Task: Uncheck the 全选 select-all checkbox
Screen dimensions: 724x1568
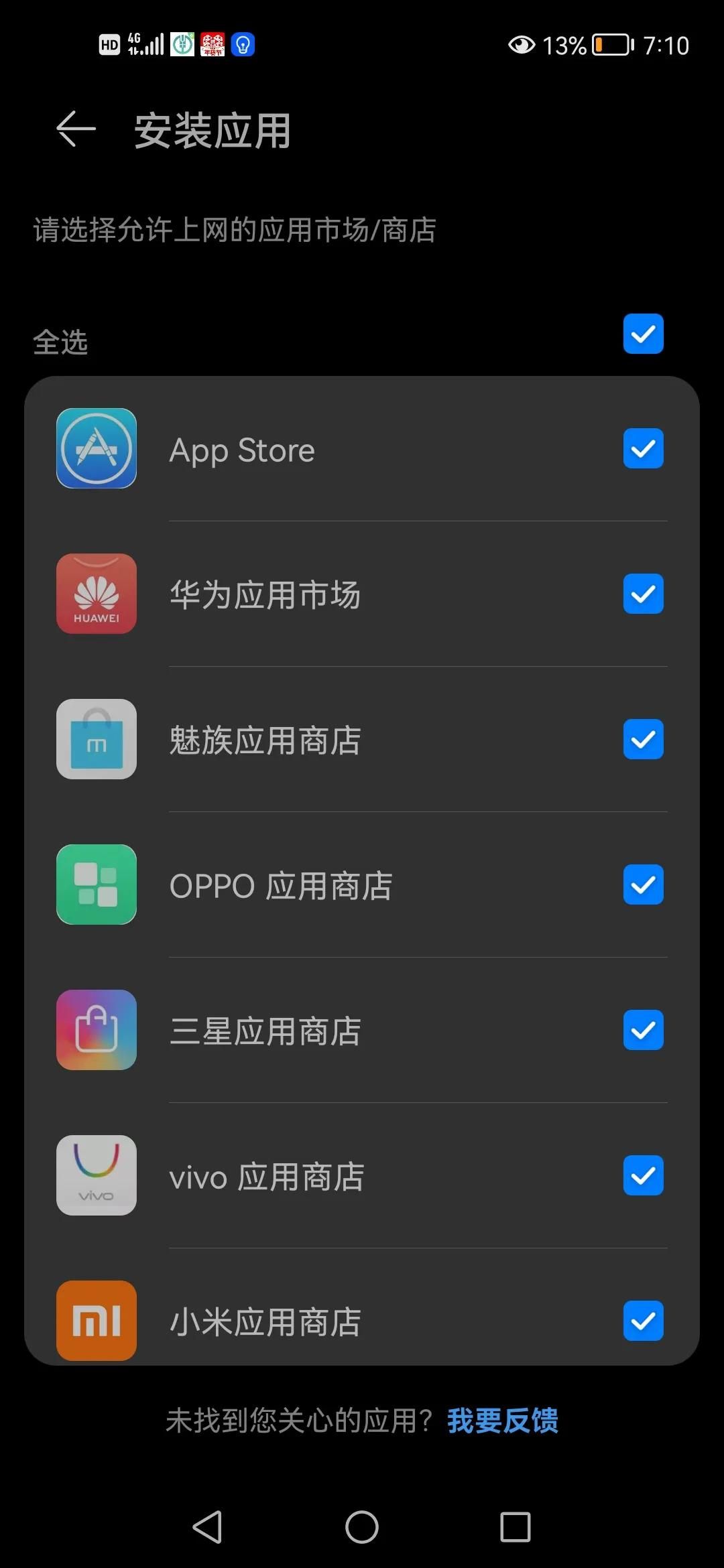Action: point(643,334)
